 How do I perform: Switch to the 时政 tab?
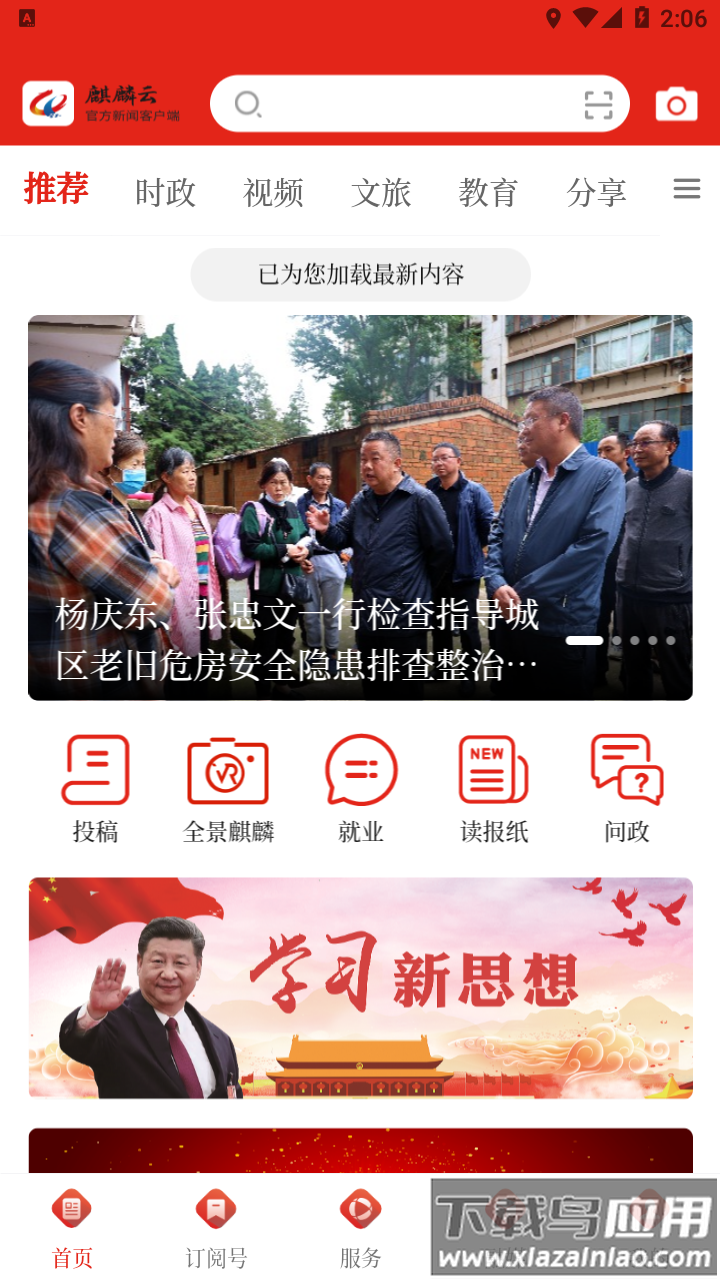point(165,192)
